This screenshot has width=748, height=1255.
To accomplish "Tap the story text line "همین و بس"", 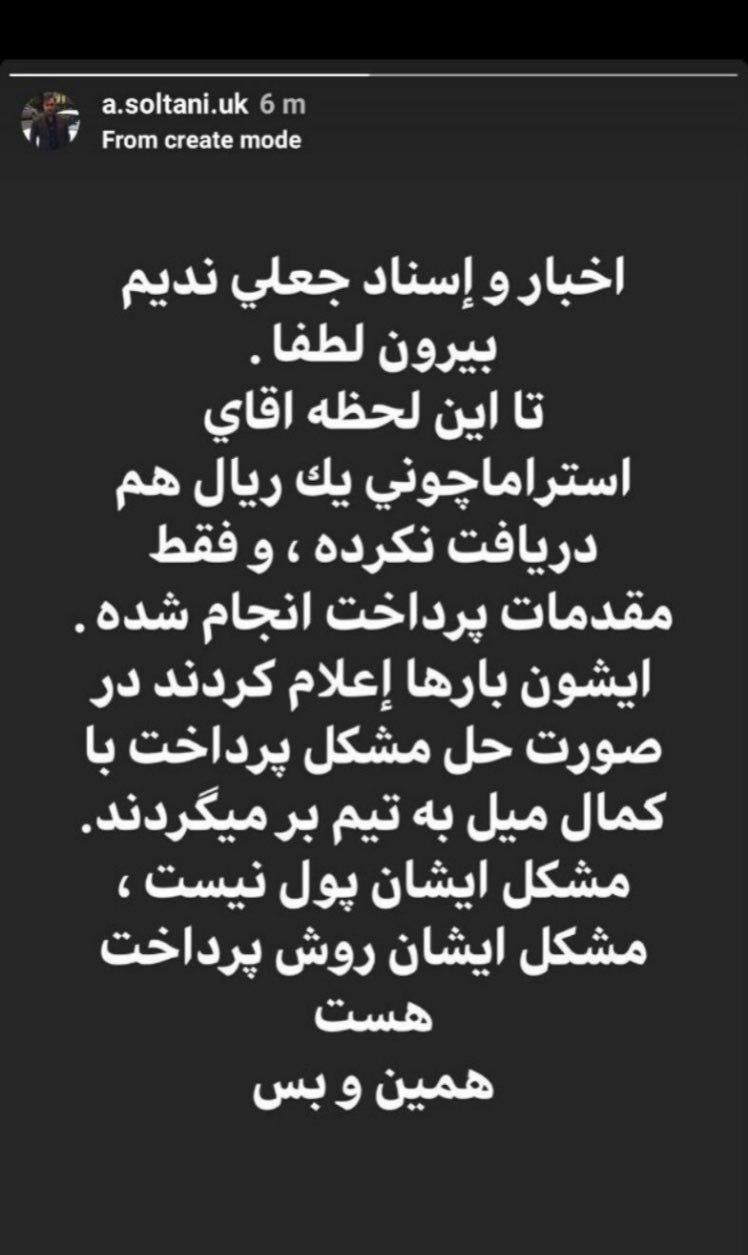I will coord(374,1090).
